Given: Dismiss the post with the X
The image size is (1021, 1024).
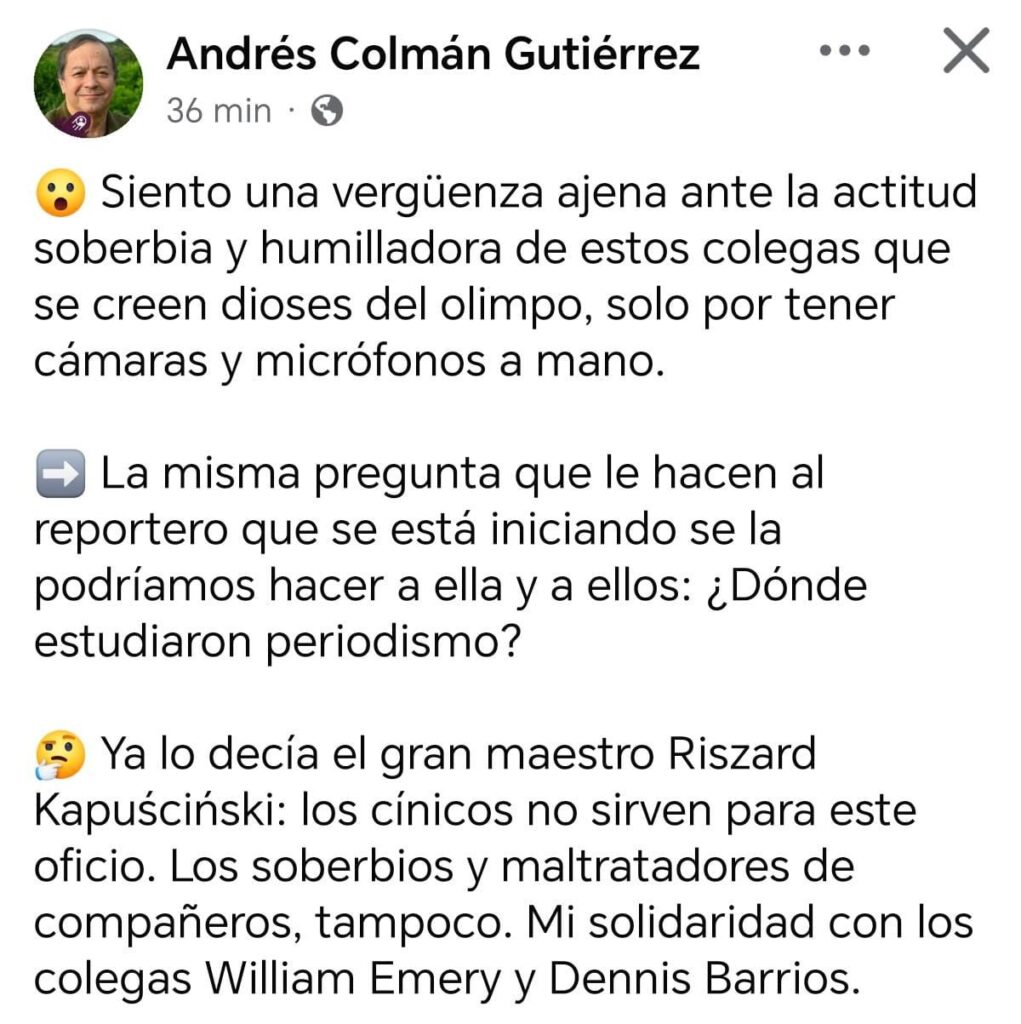Looking at the screenshot, I should [966, 52].
